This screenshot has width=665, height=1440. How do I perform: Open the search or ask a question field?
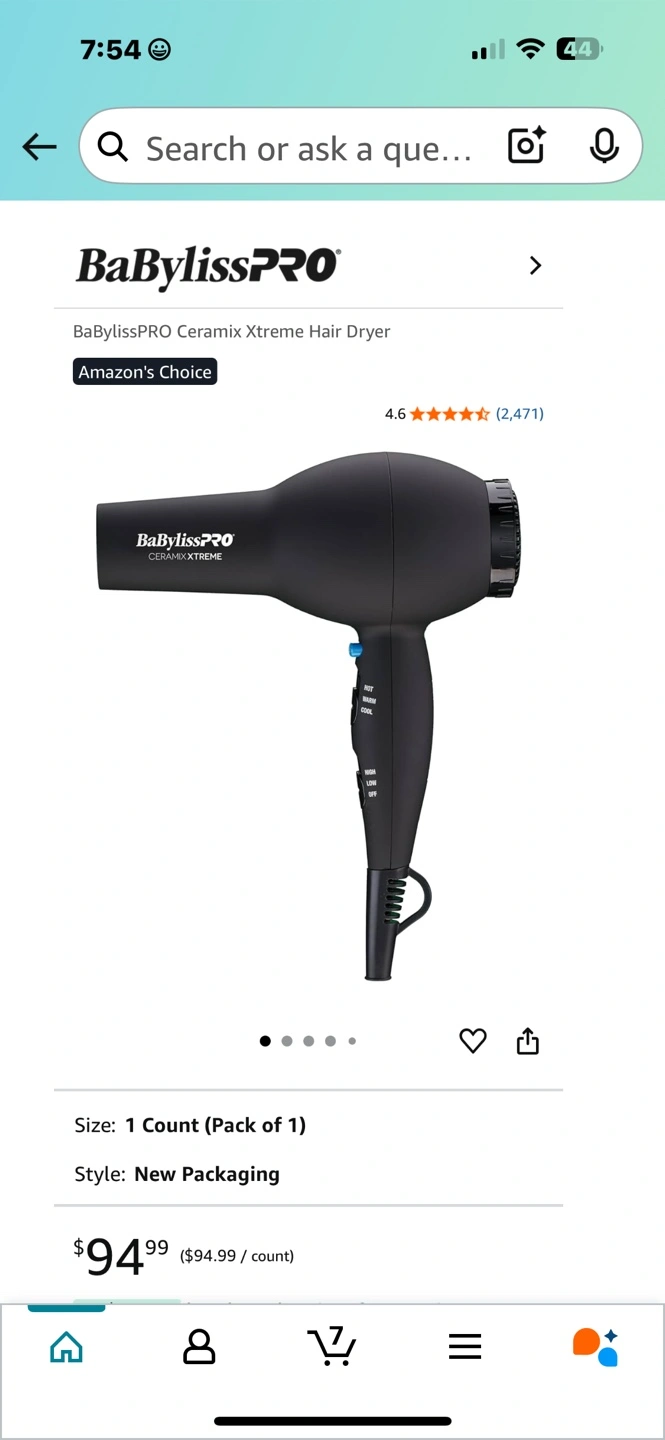(x=289, y=148)
